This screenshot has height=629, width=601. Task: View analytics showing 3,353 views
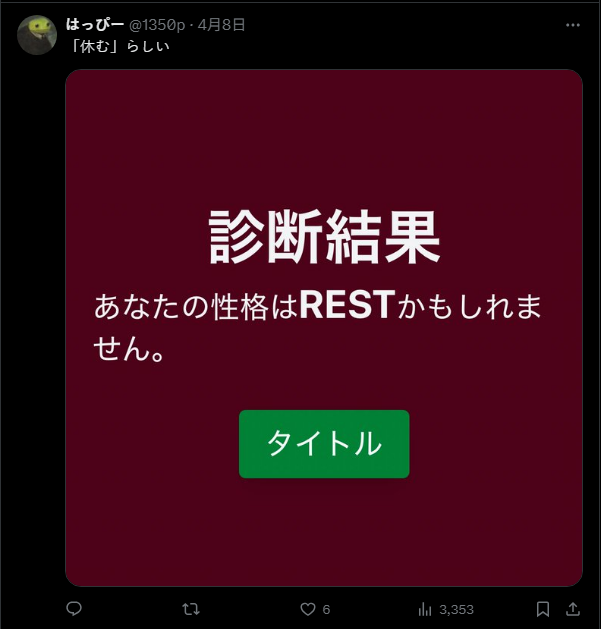coord(426,609)
